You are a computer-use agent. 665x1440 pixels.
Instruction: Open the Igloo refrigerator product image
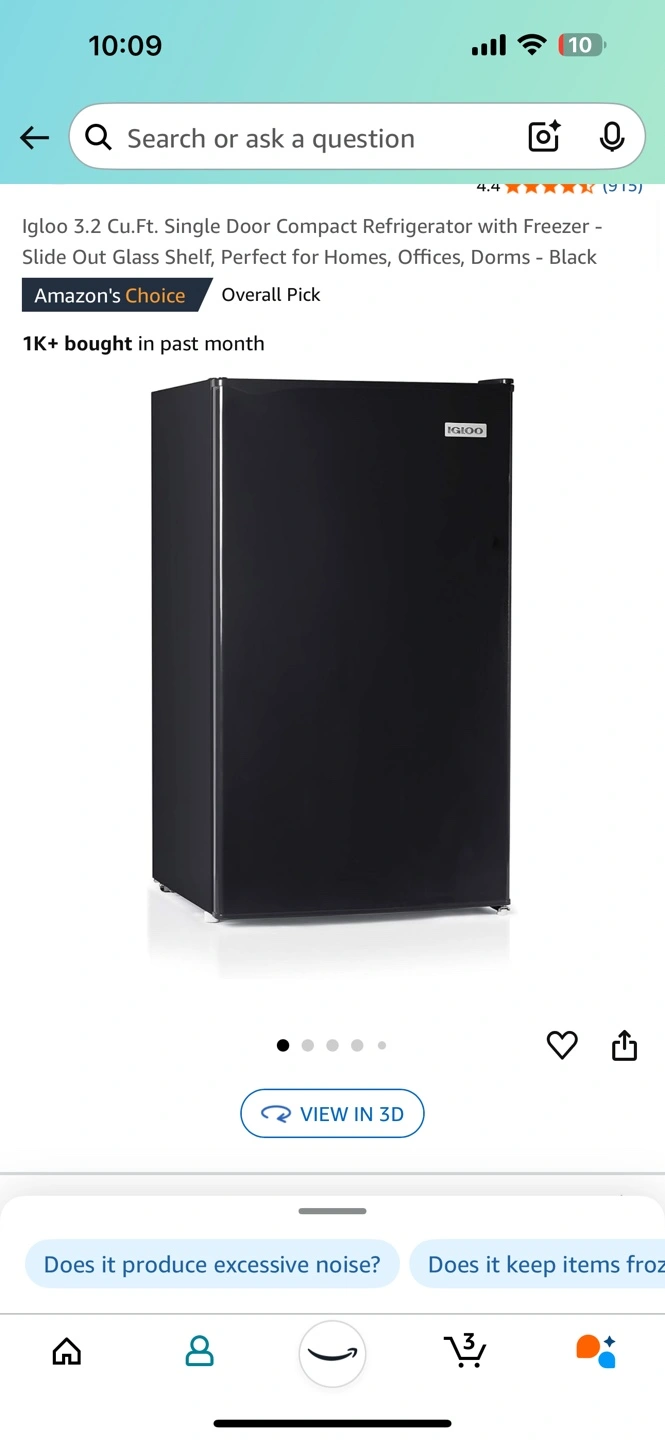click(332, 648)
